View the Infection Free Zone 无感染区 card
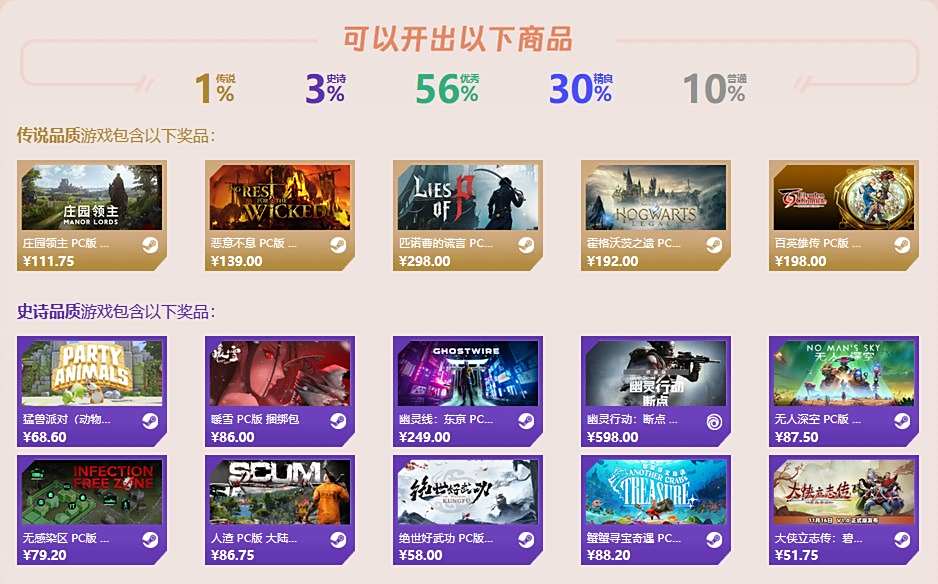The height and width of the screenshot is (584, 938). click(x=92, y=509)
